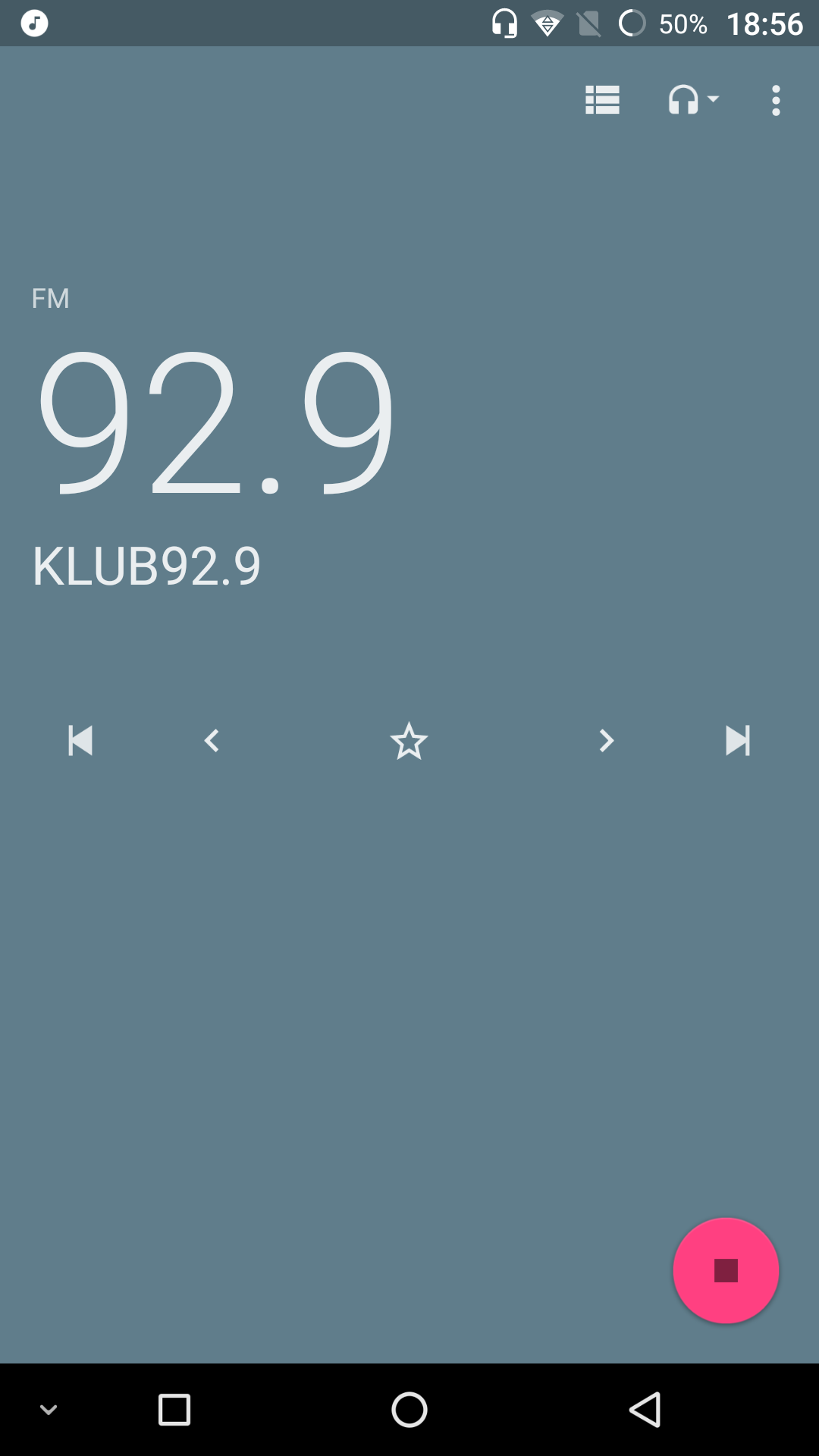
Task: Hide the navigation bar with the chevron
Action: pos(49,1410)
